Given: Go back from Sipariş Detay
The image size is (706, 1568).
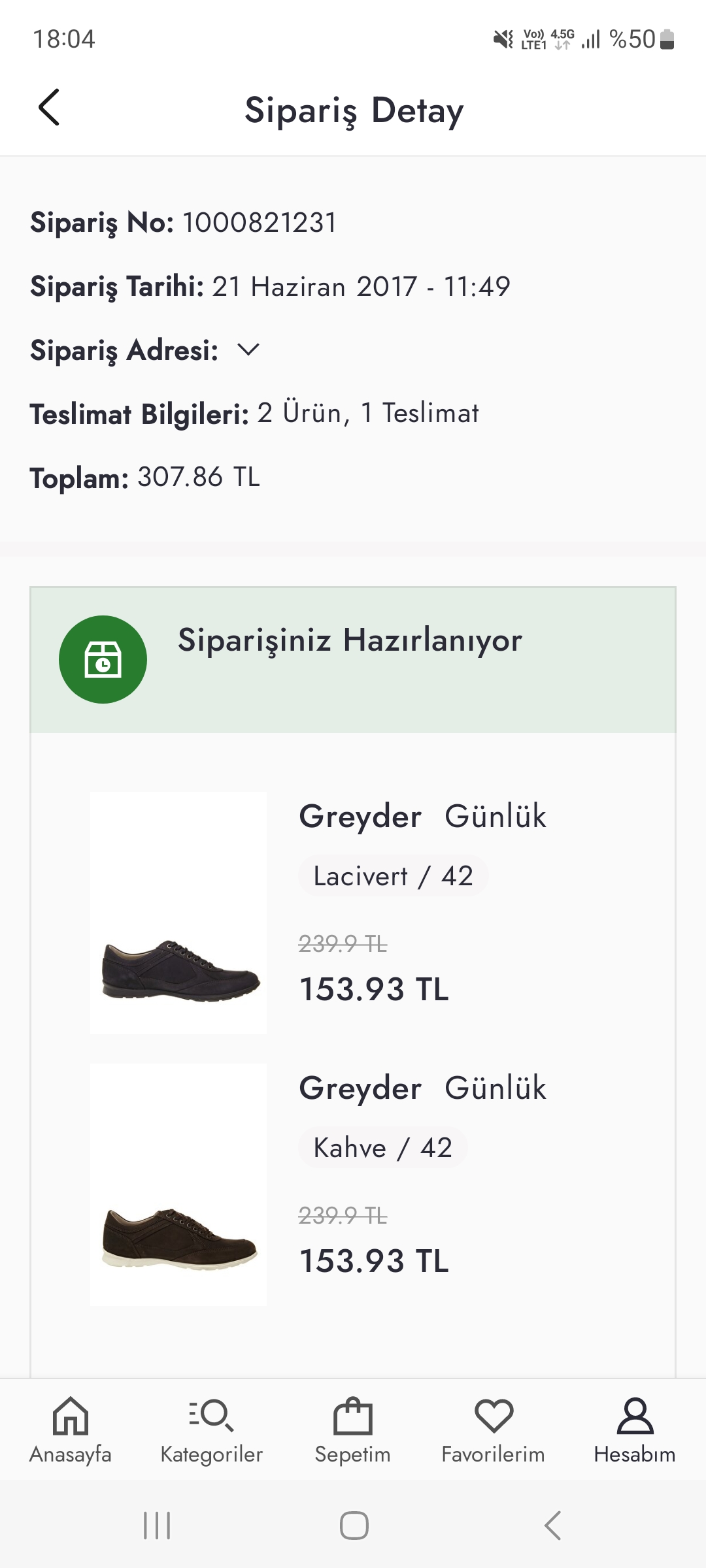Looking at the screenshot, I should 49,108.
